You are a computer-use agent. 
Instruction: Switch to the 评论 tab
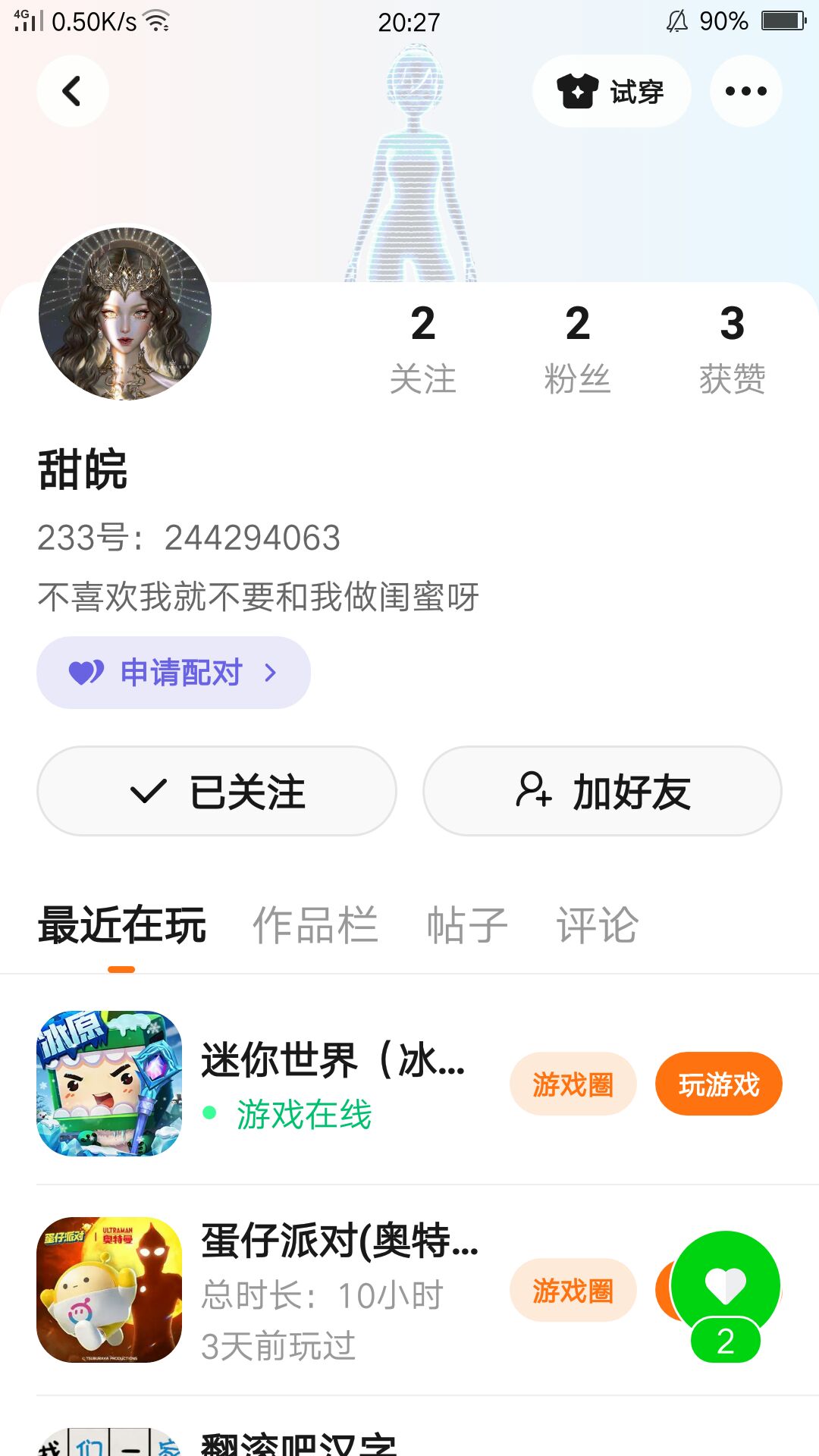pos(598,925)
